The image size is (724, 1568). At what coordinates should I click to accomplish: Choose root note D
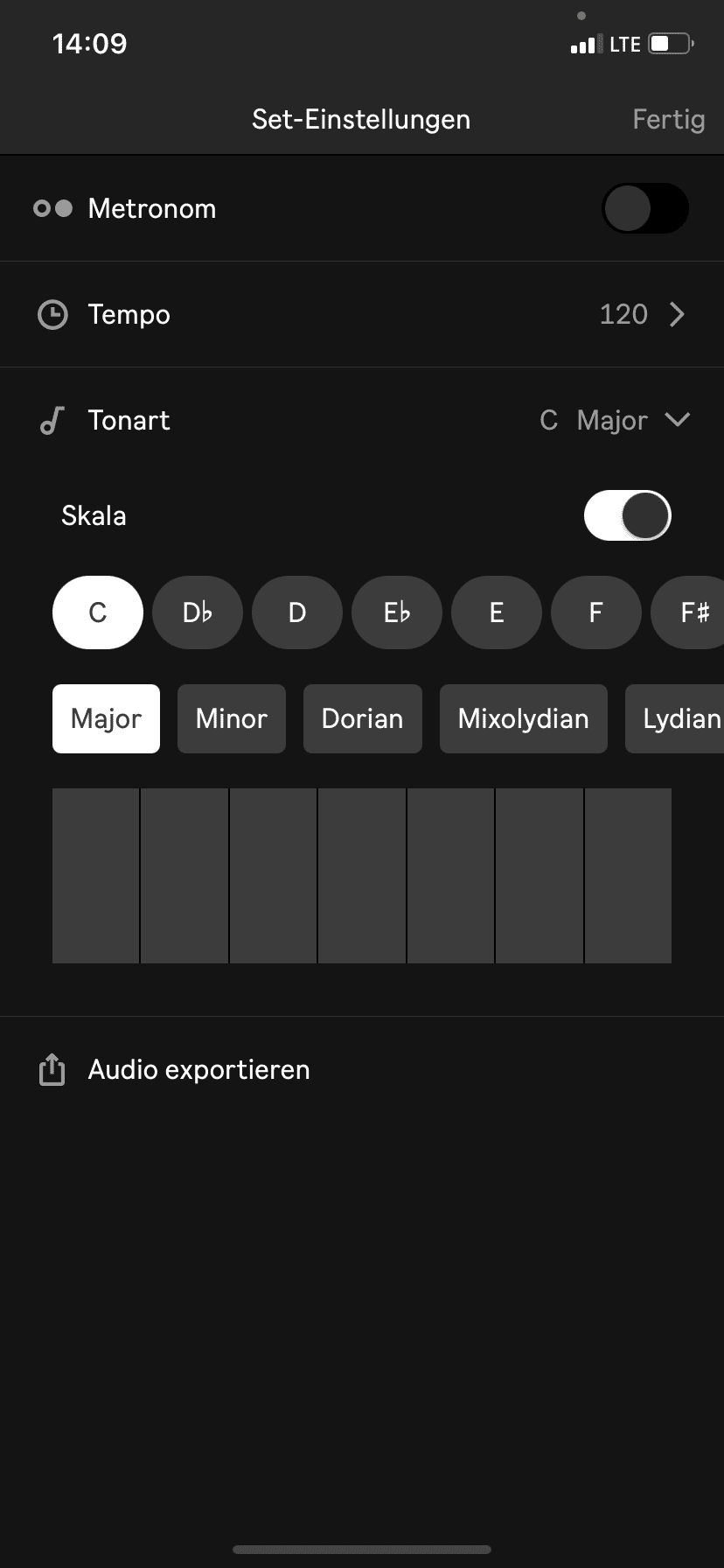click(x=297, y=612)
